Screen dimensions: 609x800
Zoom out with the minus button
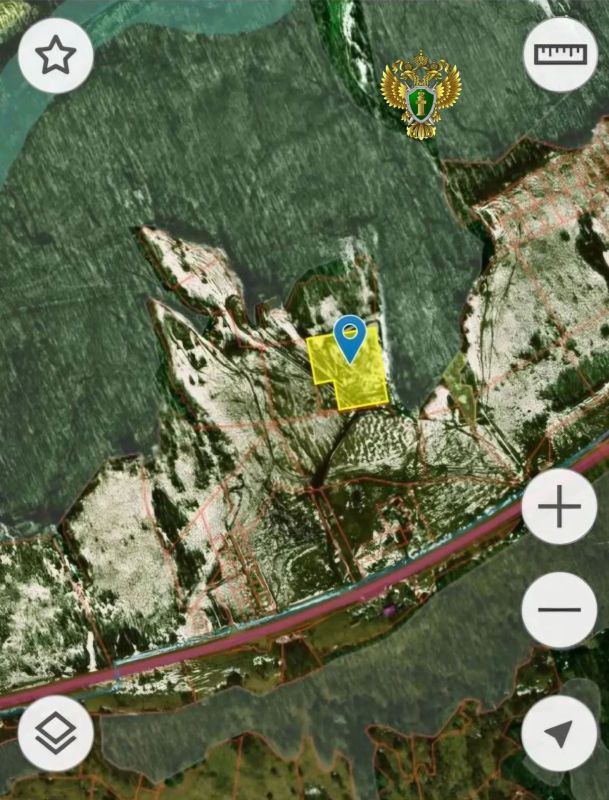click(560, 610)
